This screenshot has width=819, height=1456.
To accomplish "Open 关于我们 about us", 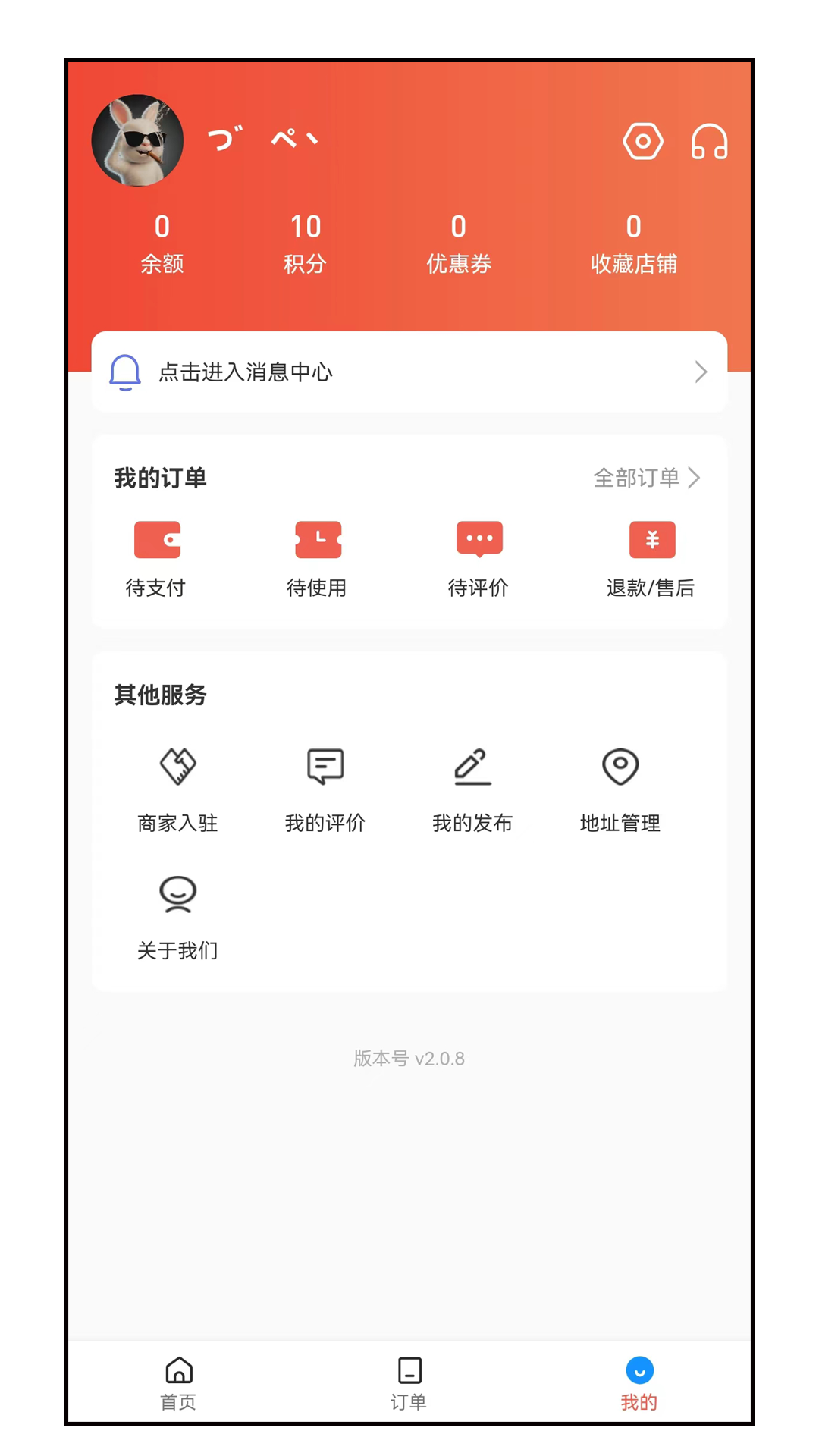I will coord(177,918).
